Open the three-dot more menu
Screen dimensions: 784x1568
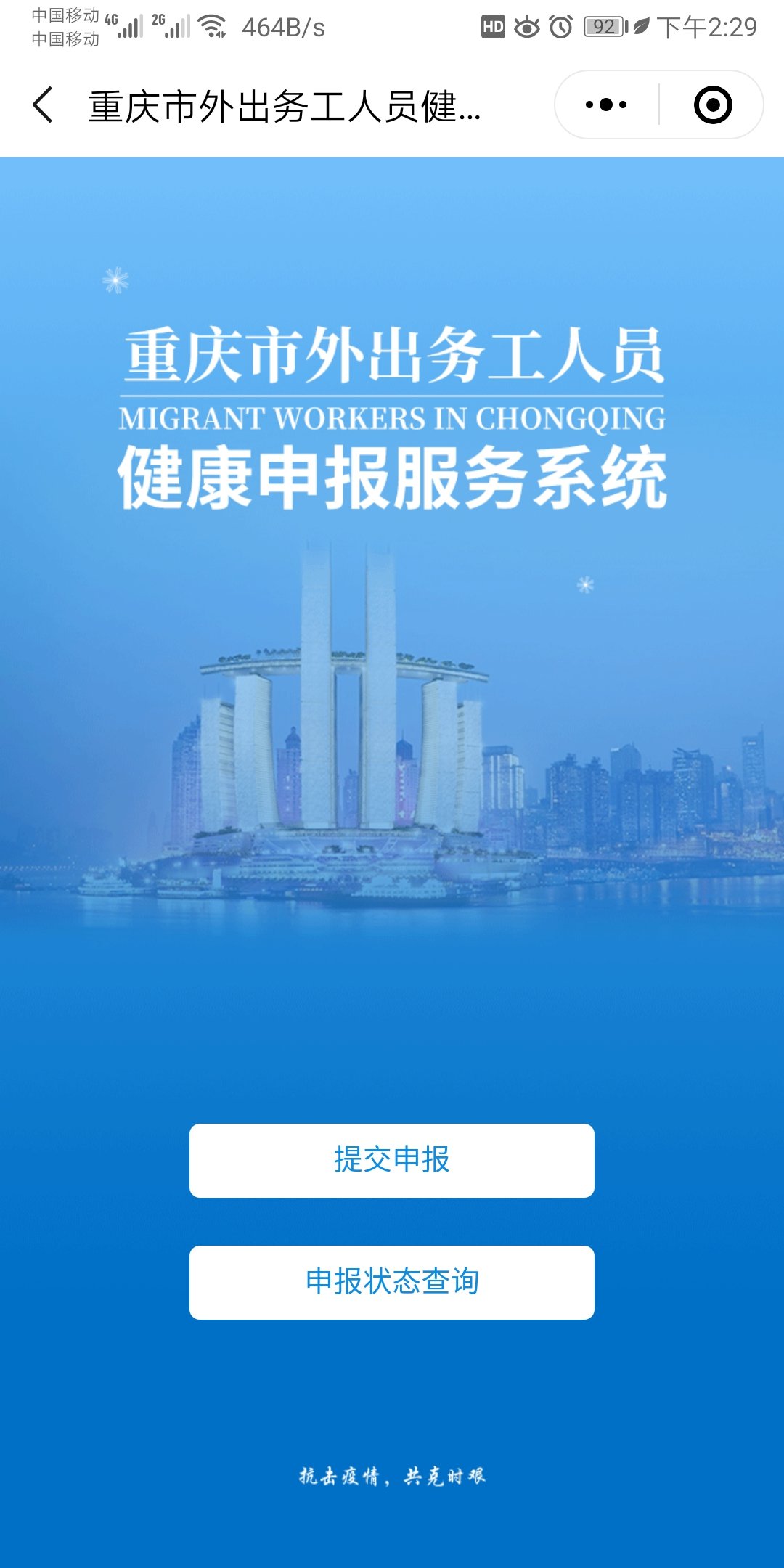[x=606, y=105]
